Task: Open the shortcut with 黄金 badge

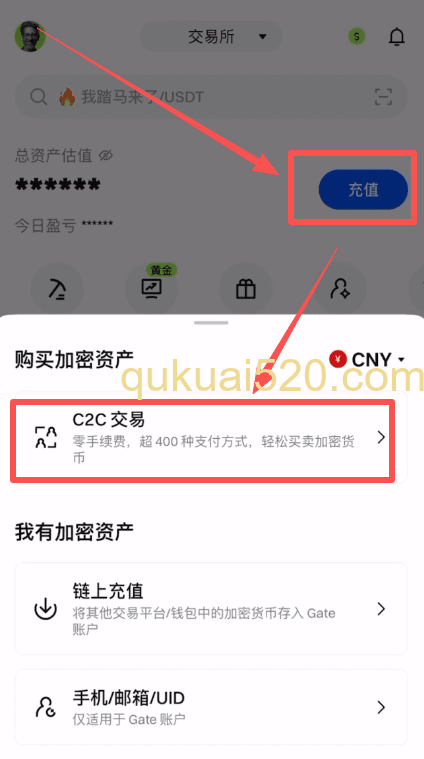Action: click(151, 289)
